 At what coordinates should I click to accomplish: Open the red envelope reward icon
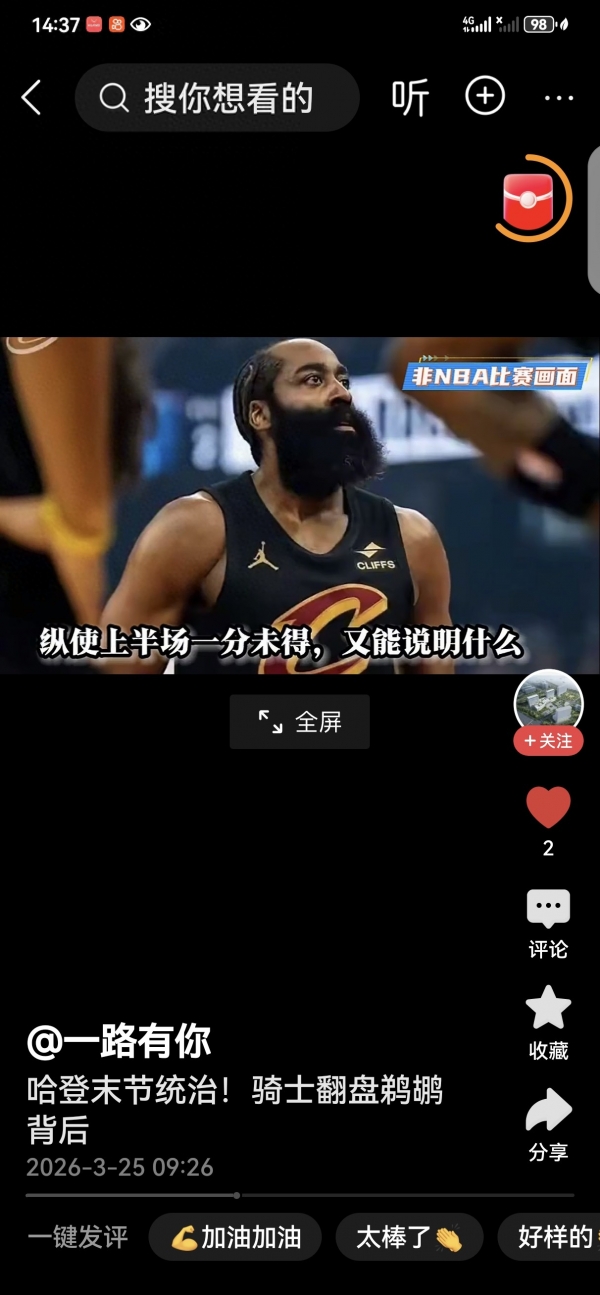[530, 198]
